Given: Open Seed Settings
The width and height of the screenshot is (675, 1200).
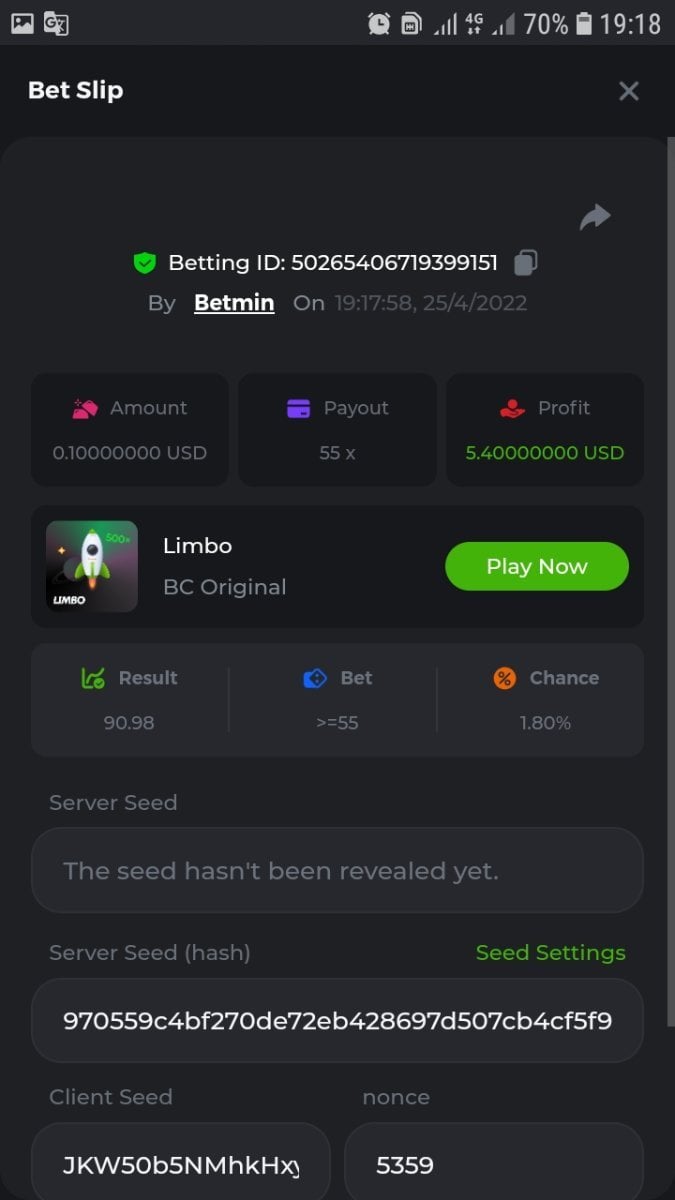Looking at the screenshot, I should pos(550,953).
